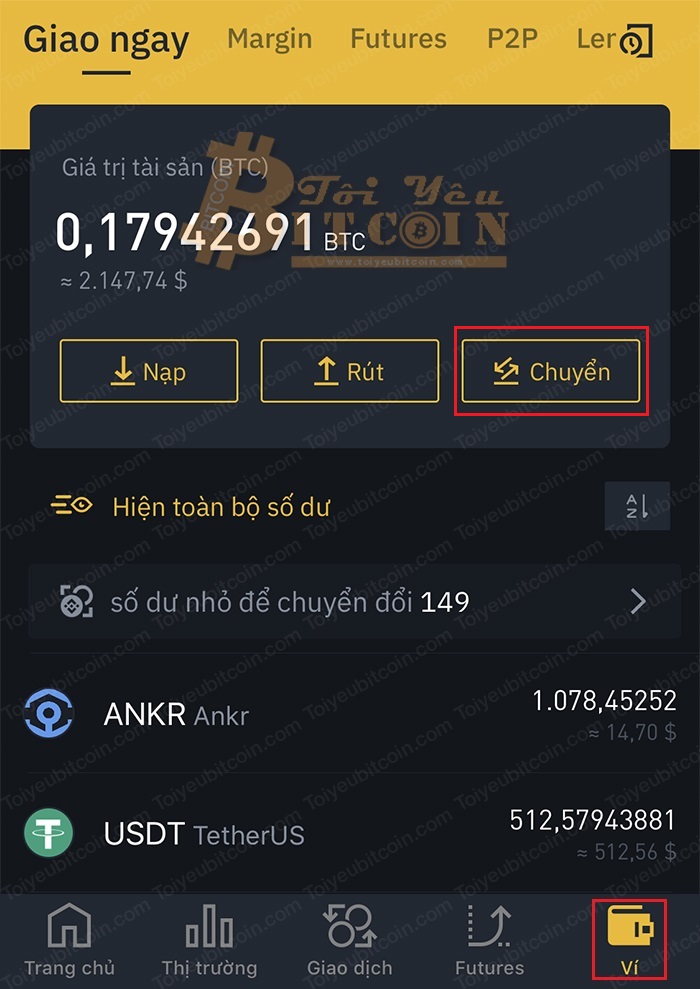Go to Trang chủ home tab
The image size is (700, 989).
(70, 941)
